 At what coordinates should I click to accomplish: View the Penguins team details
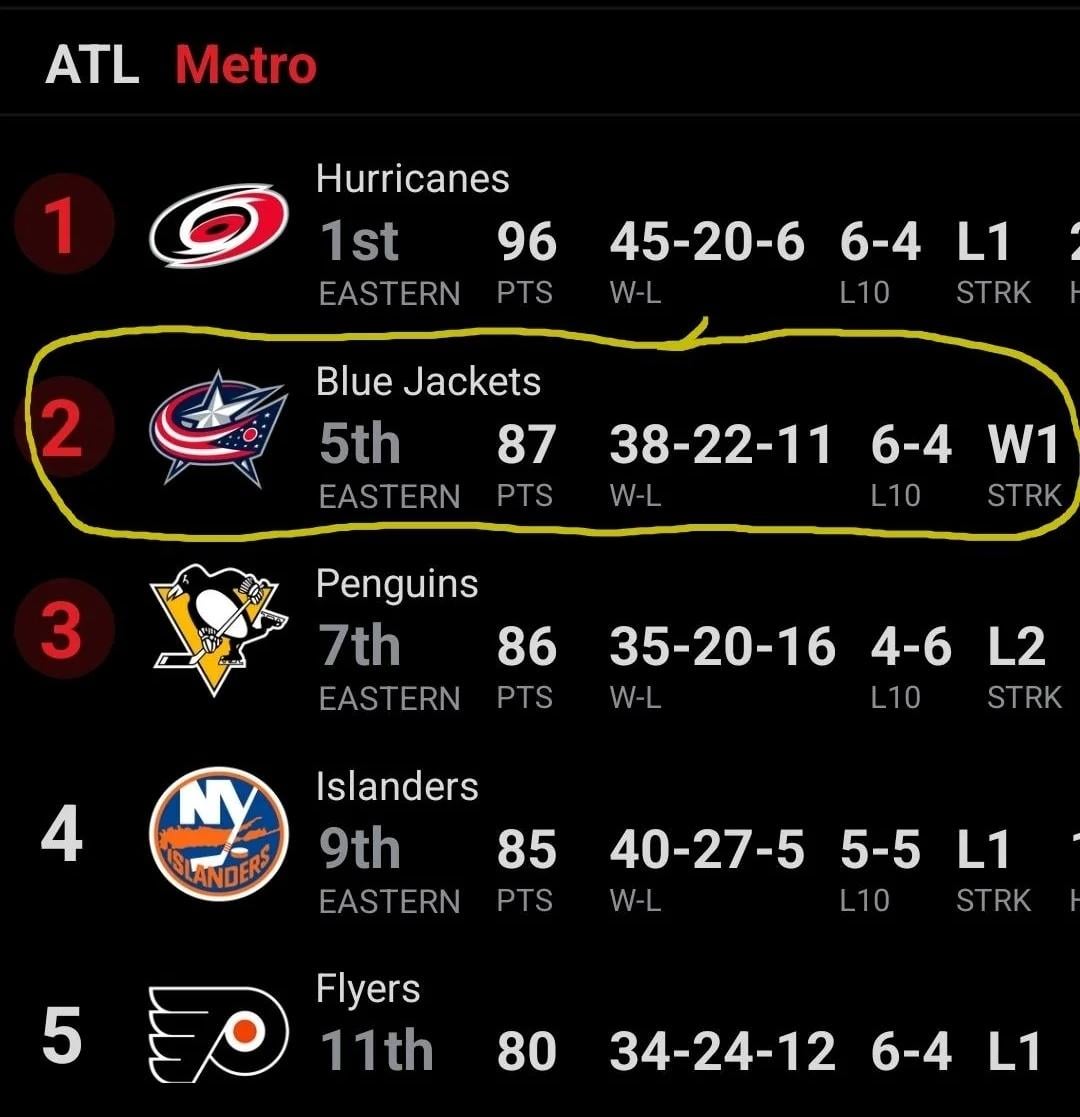[x=540, y=640]
